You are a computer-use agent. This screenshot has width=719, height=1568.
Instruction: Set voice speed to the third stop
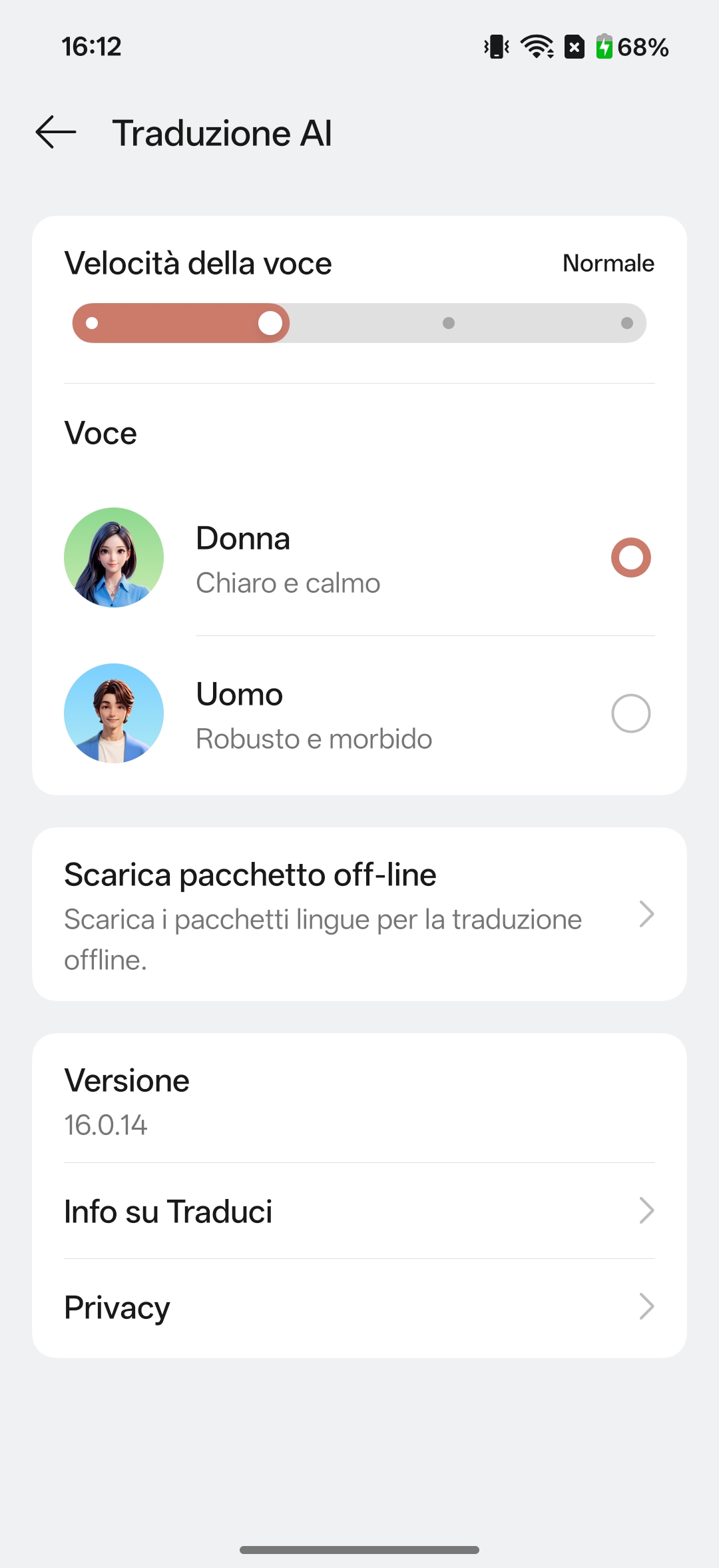click(x=449, y=323)
